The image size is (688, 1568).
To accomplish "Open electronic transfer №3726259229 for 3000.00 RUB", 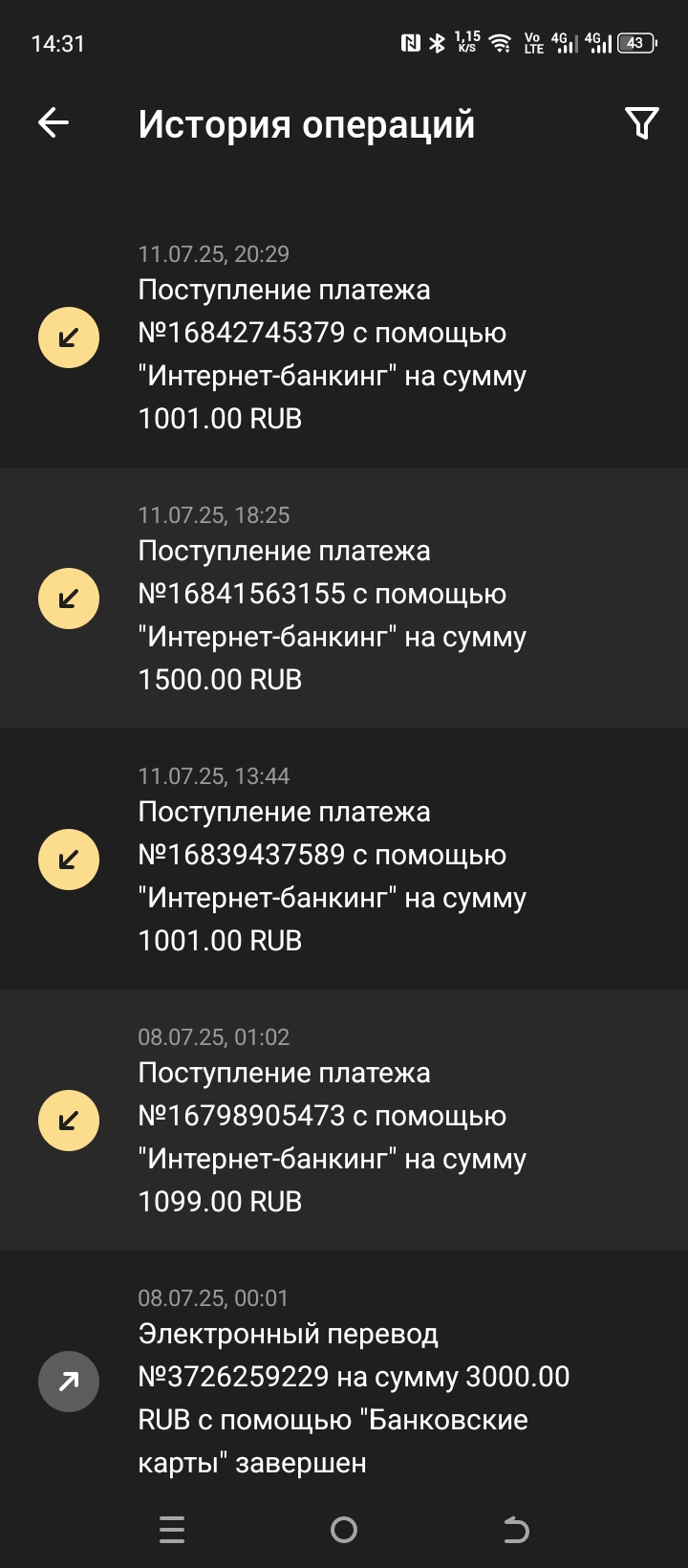I will (x=344, y=1381).
